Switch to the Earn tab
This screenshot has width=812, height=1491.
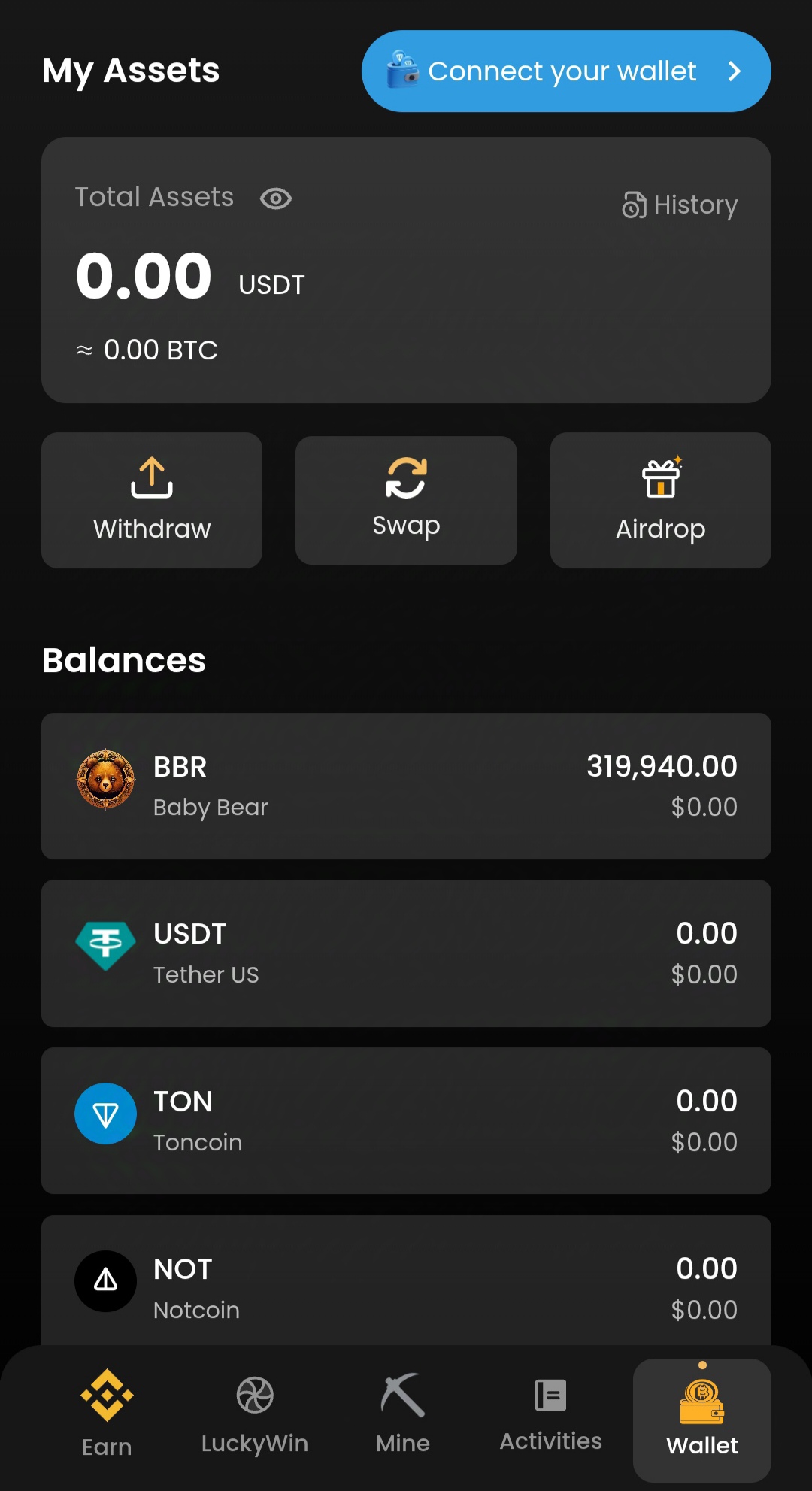tap(106, 1417)
